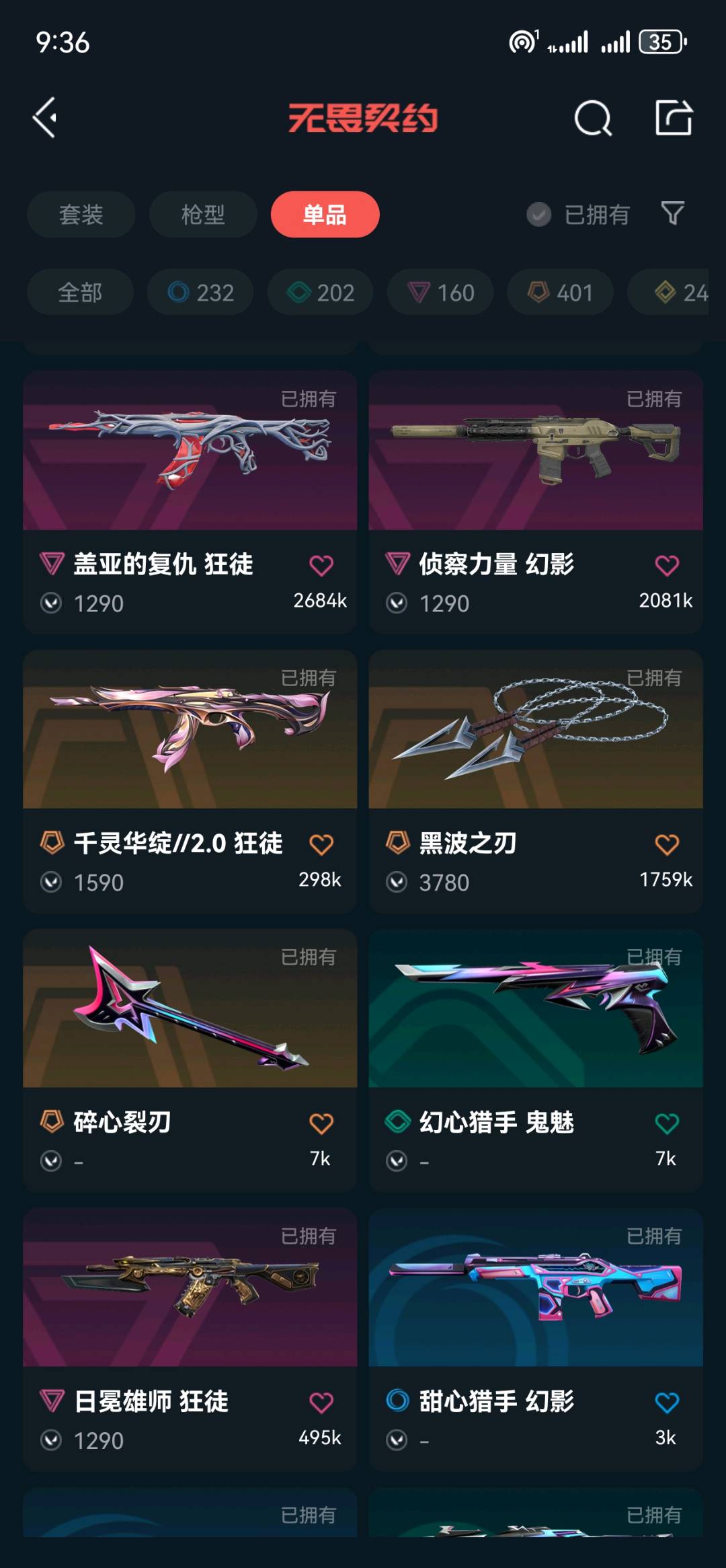Favorite the 黑波之刃 item with heart
Viewport: 726px width, 1568px height.
click(x=667, y=845)
